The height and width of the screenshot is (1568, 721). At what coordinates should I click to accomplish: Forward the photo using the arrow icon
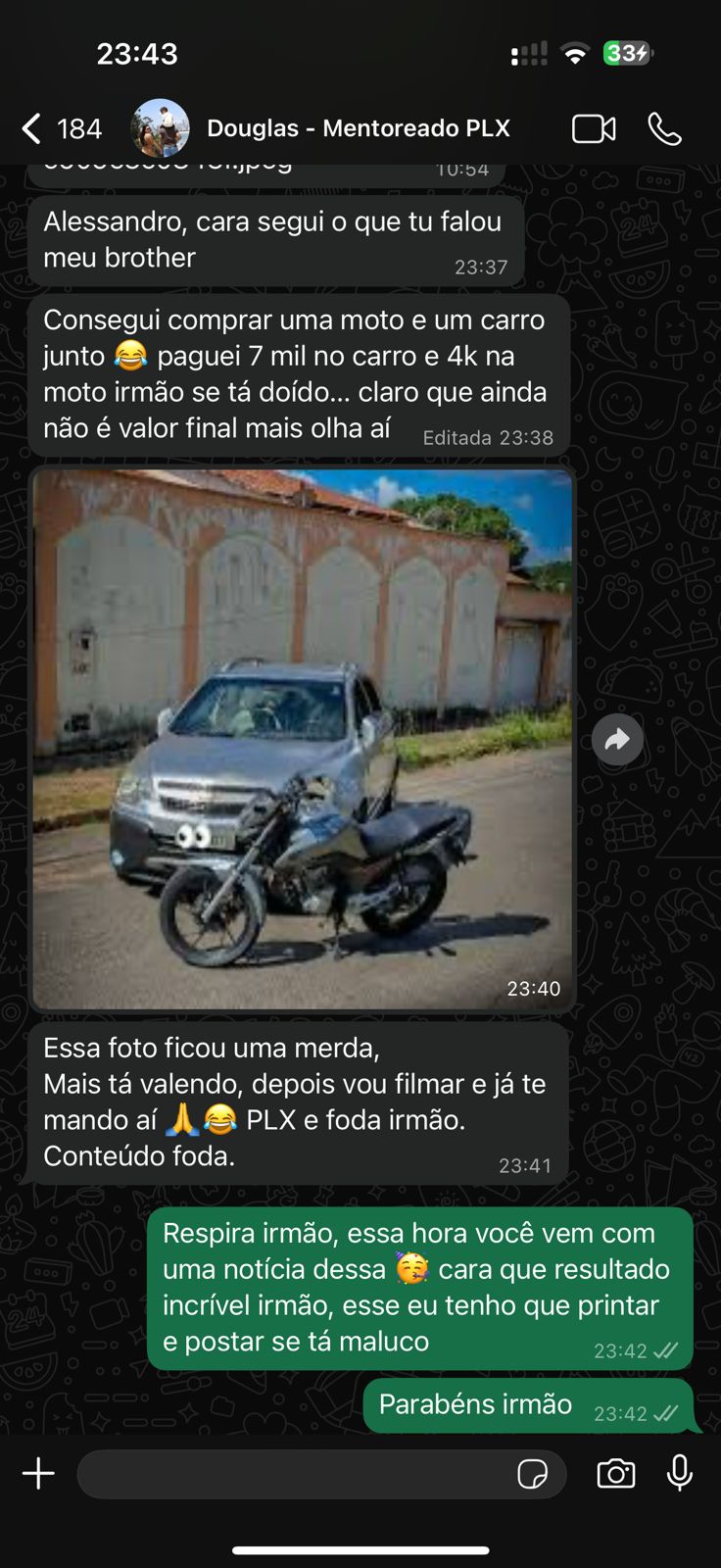pos(617,739)
